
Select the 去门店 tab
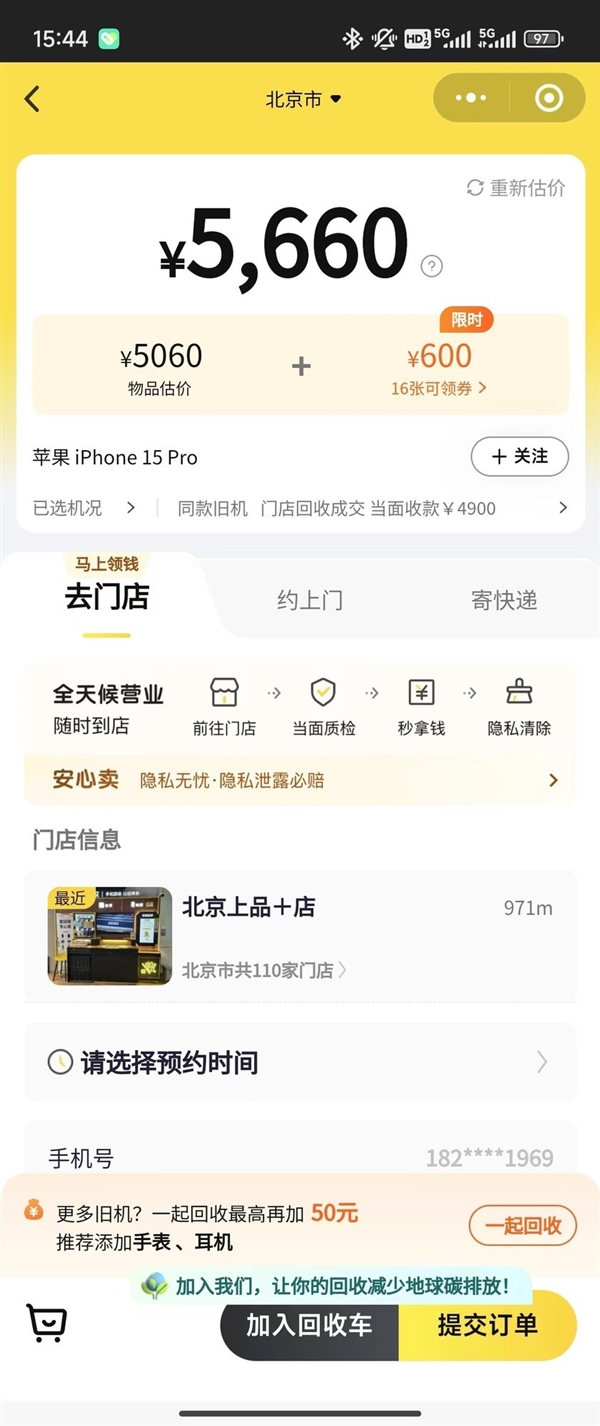107,597
